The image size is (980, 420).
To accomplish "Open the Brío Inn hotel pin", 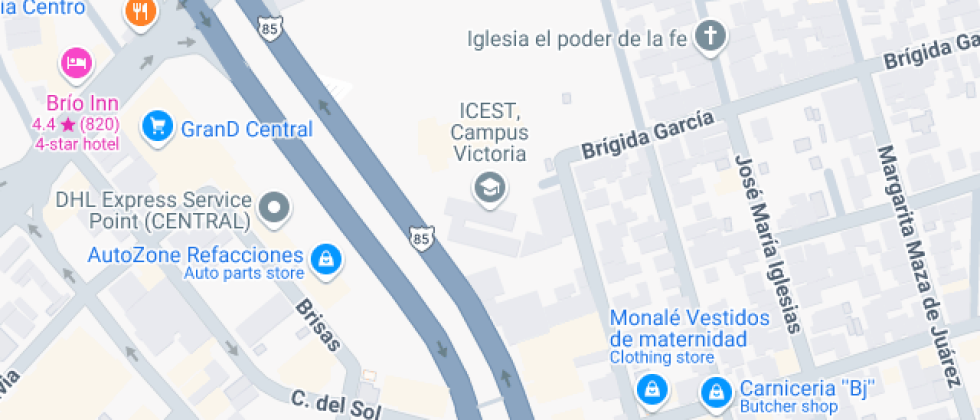I will (77, 65).
